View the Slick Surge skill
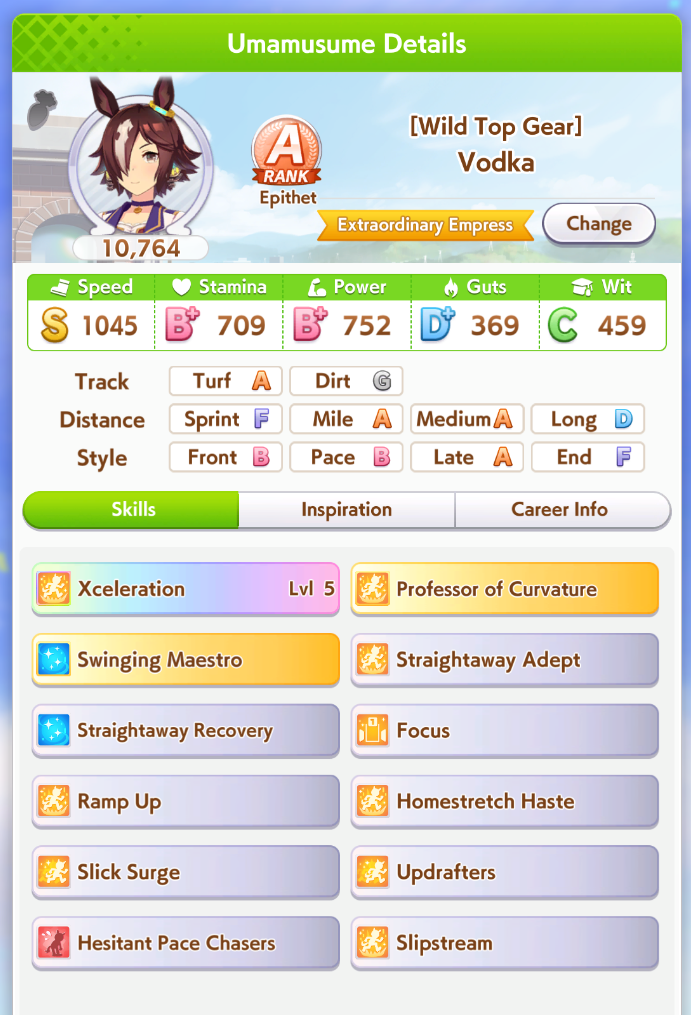This screenshot has height=1015, width=691. [x=186, y=872]
